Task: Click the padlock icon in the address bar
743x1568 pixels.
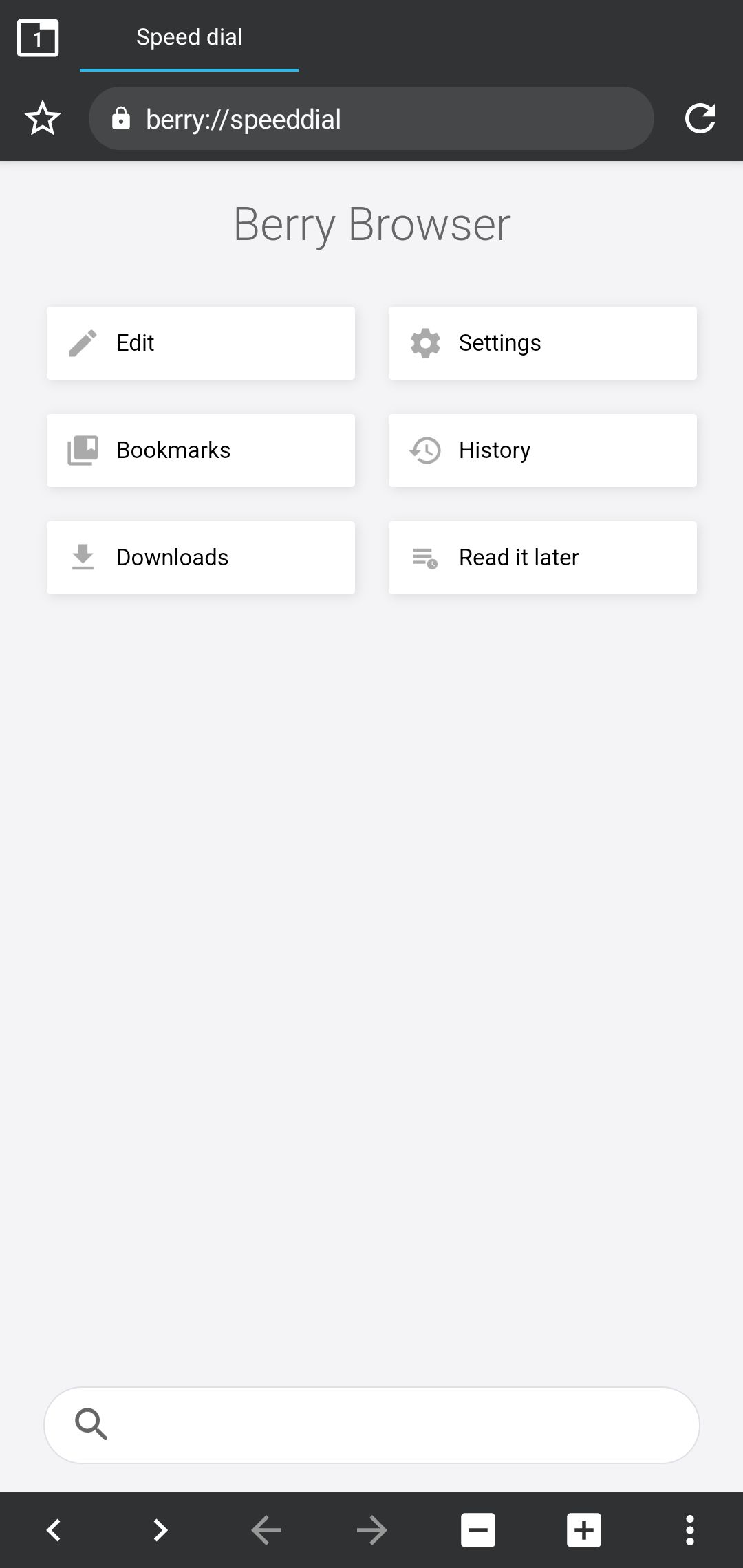Action: point(120,118)
